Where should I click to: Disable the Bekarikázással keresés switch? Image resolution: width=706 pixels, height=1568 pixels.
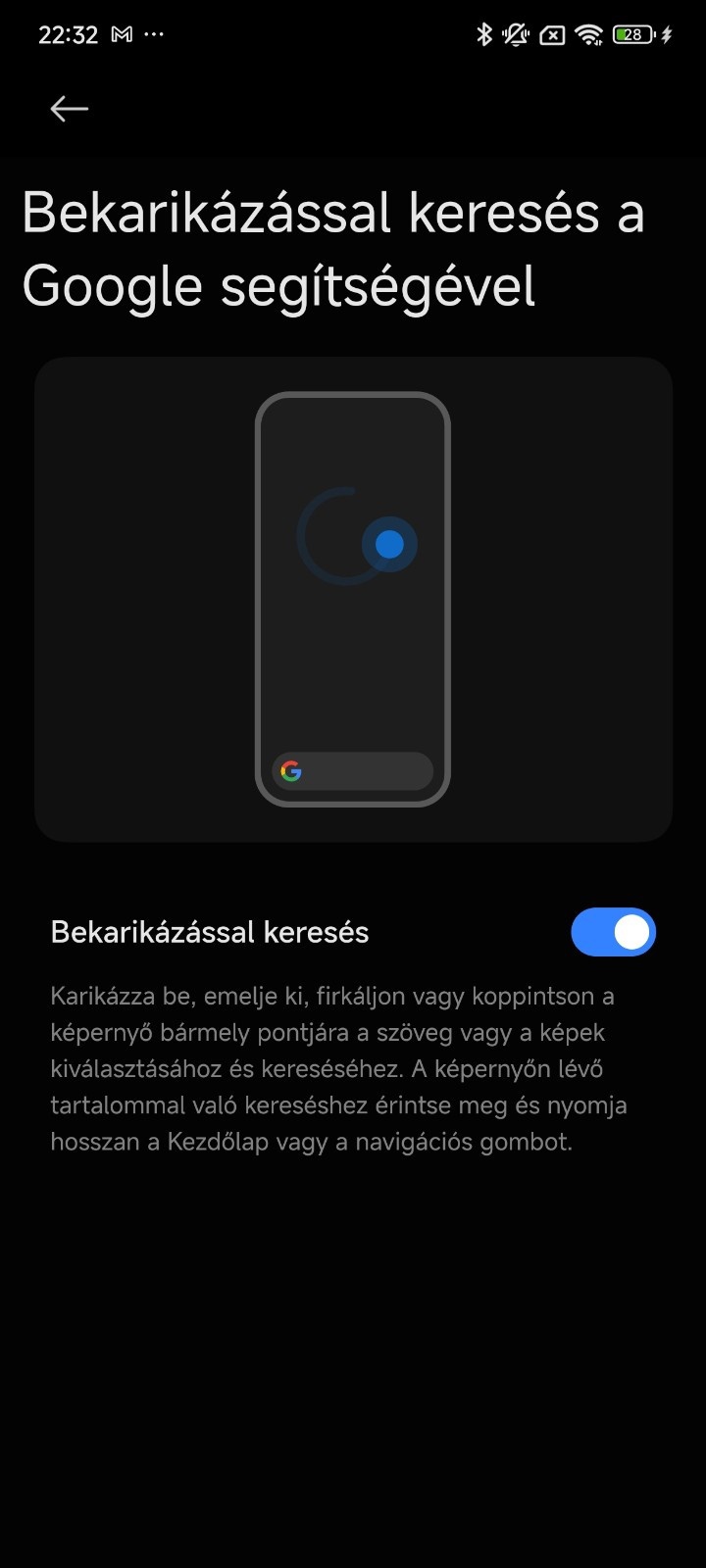click(613, 932)
